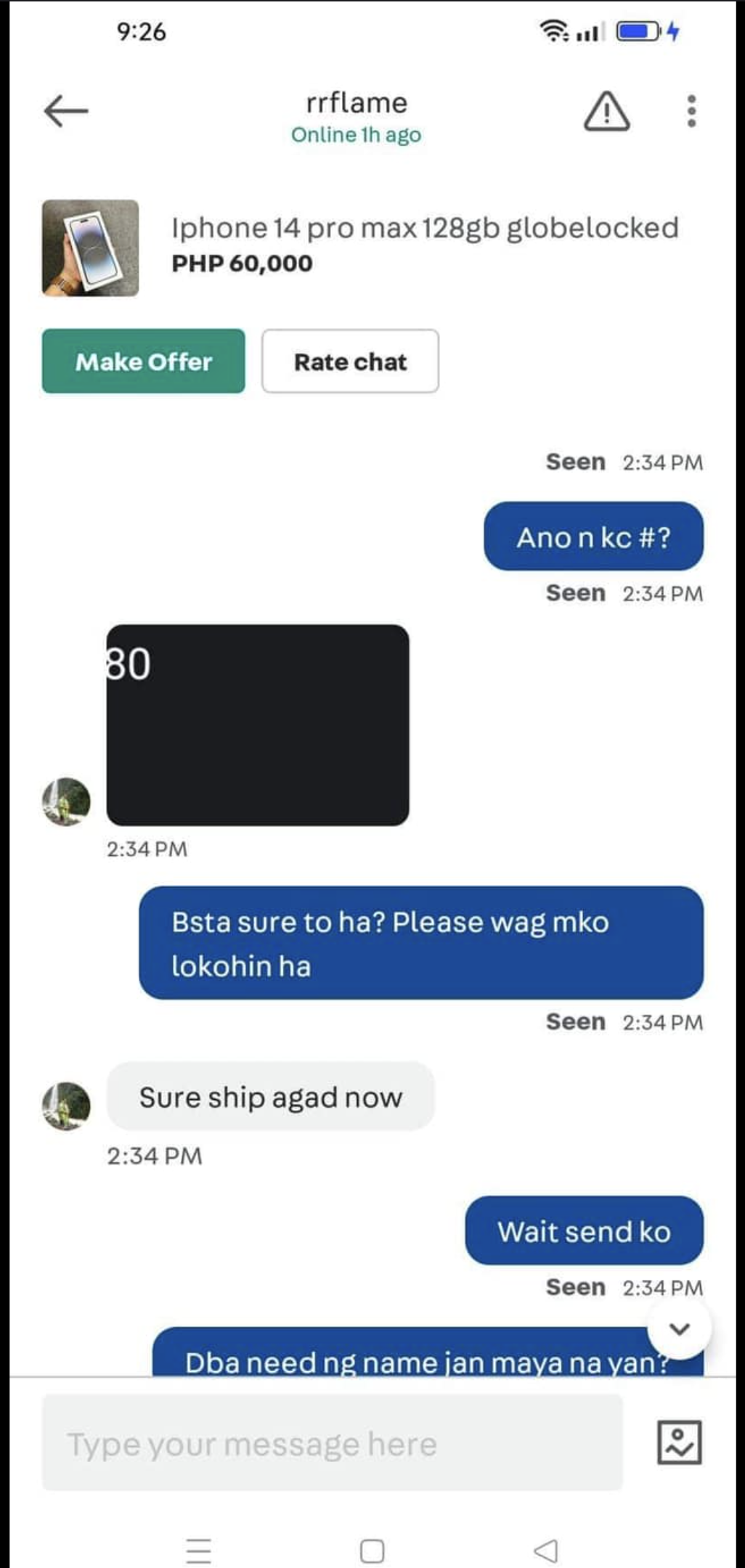Screen dimensions: 745x1568
Task: Open the image message sent by rrflame
Action: click(x=258, y=724)
